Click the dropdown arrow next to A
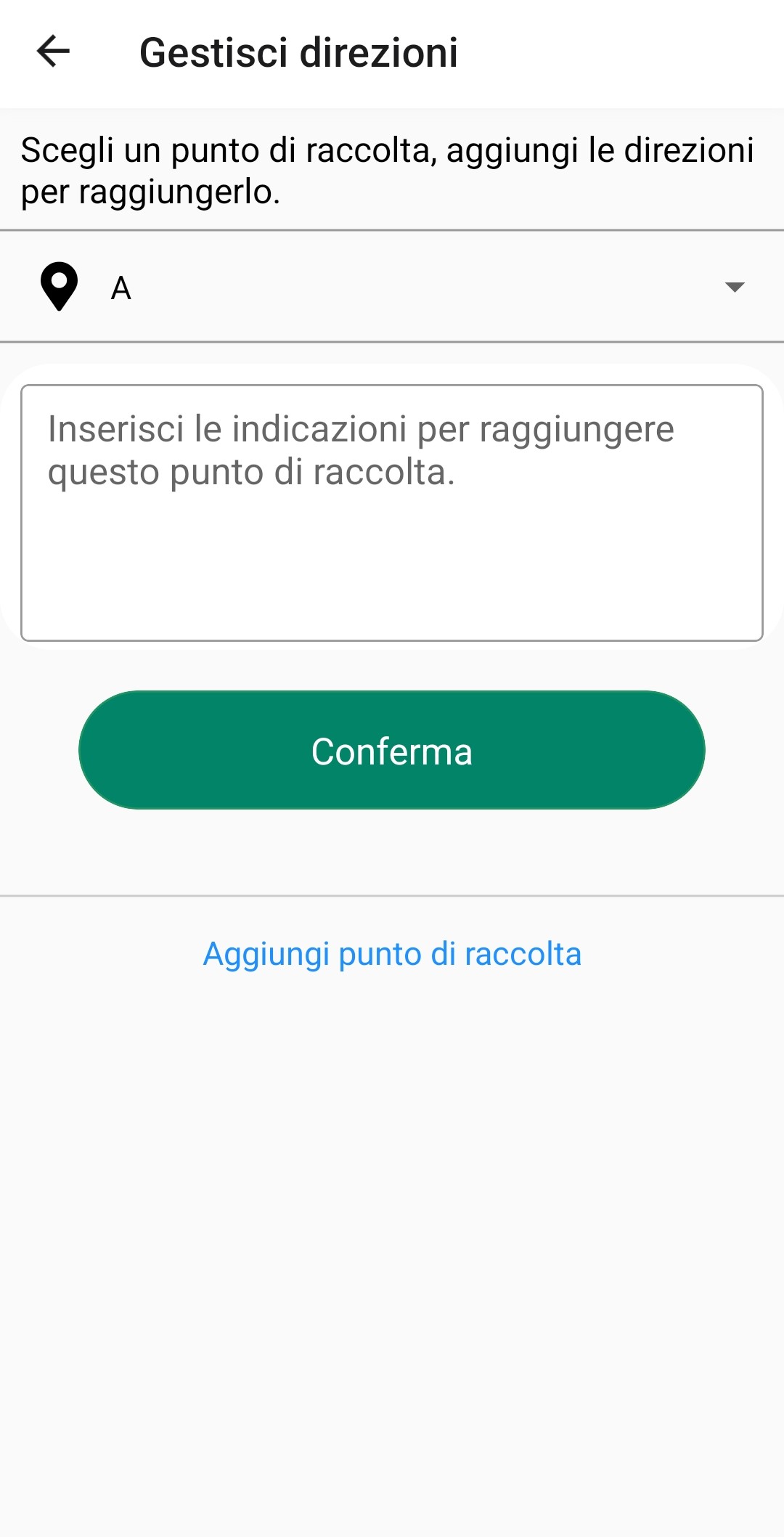This screenshot has width=784, height=1537. [x=734, y=288]
